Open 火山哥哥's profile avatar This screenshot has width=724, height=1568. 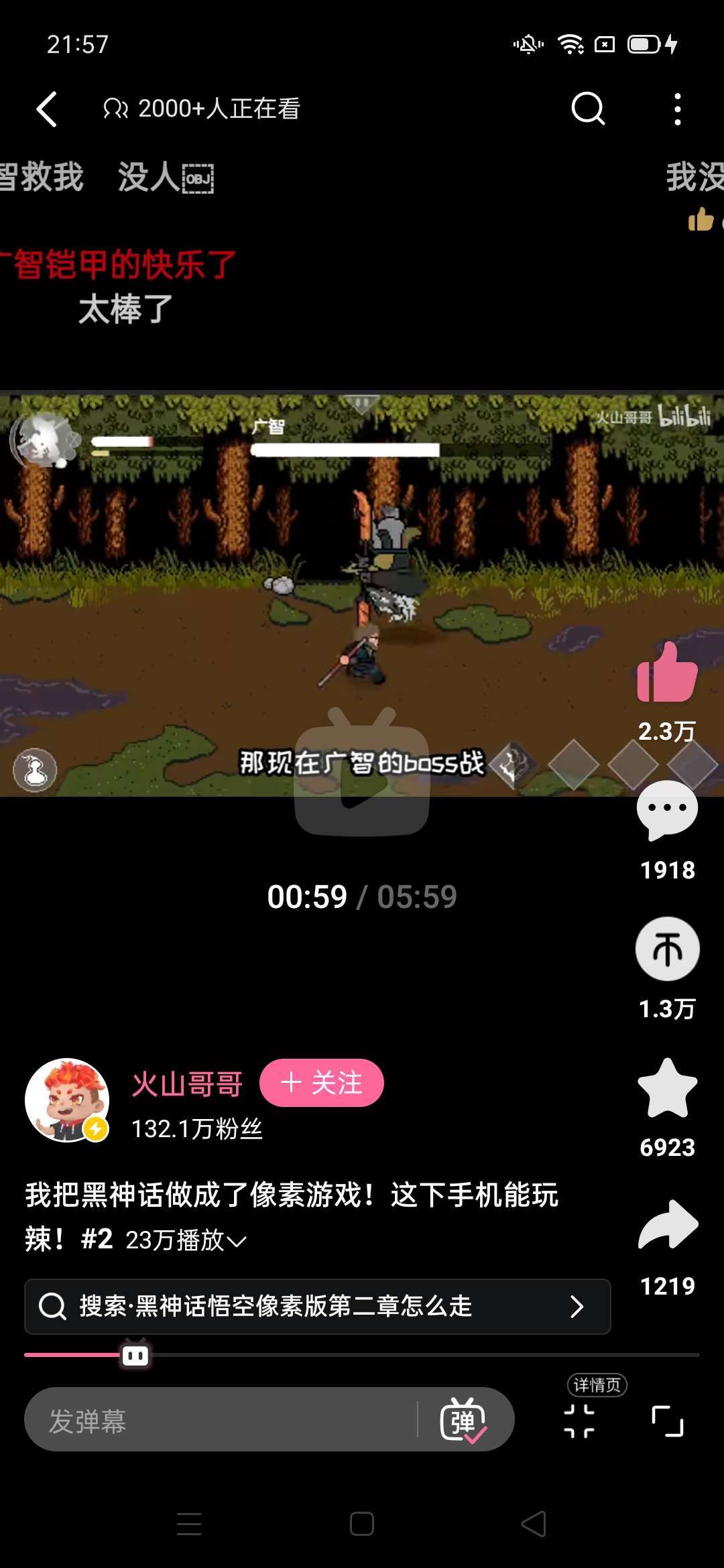pos(67,1100)
